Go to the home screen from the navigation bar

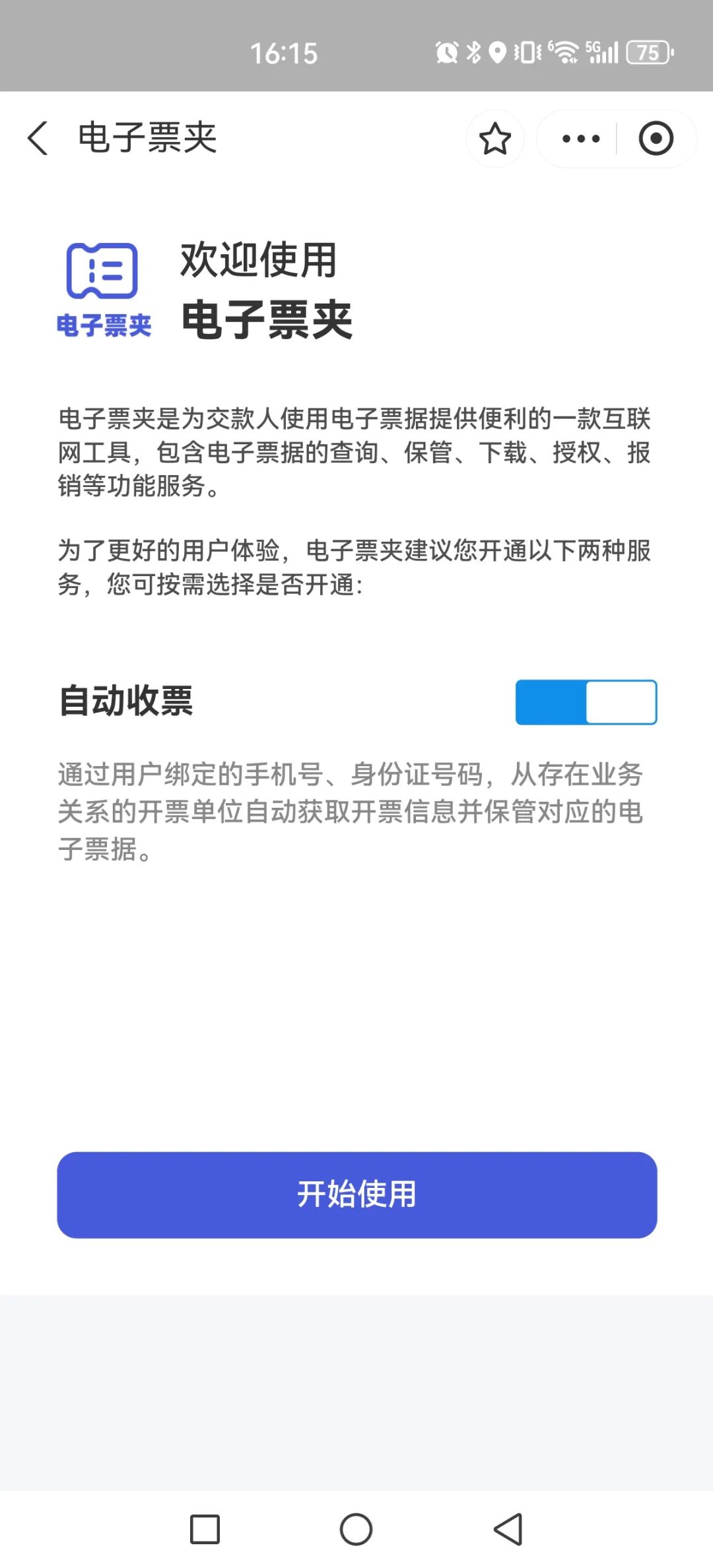click(x=356, y=1529)
